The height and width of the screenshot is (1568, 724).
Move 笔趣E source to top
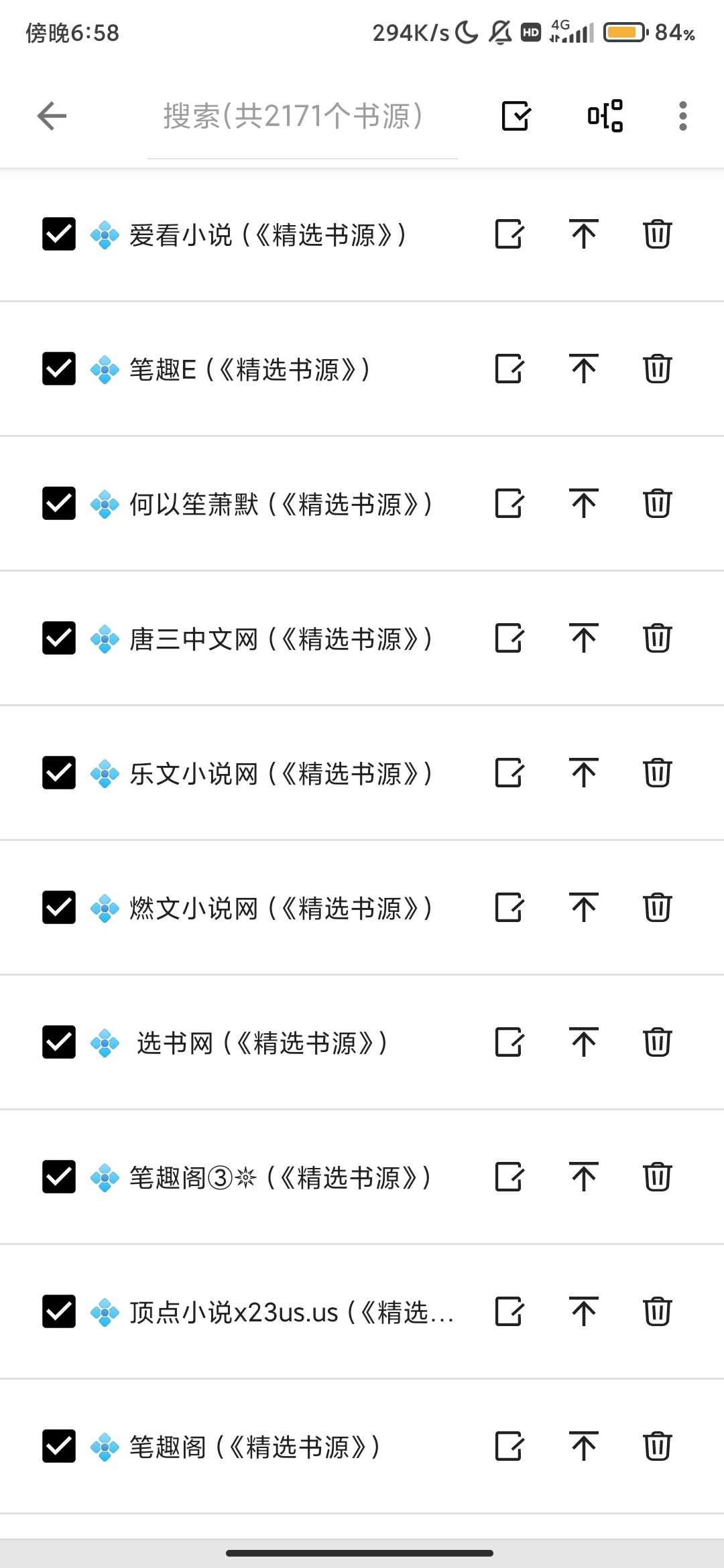pyautogui.click(x=583, y=369)
